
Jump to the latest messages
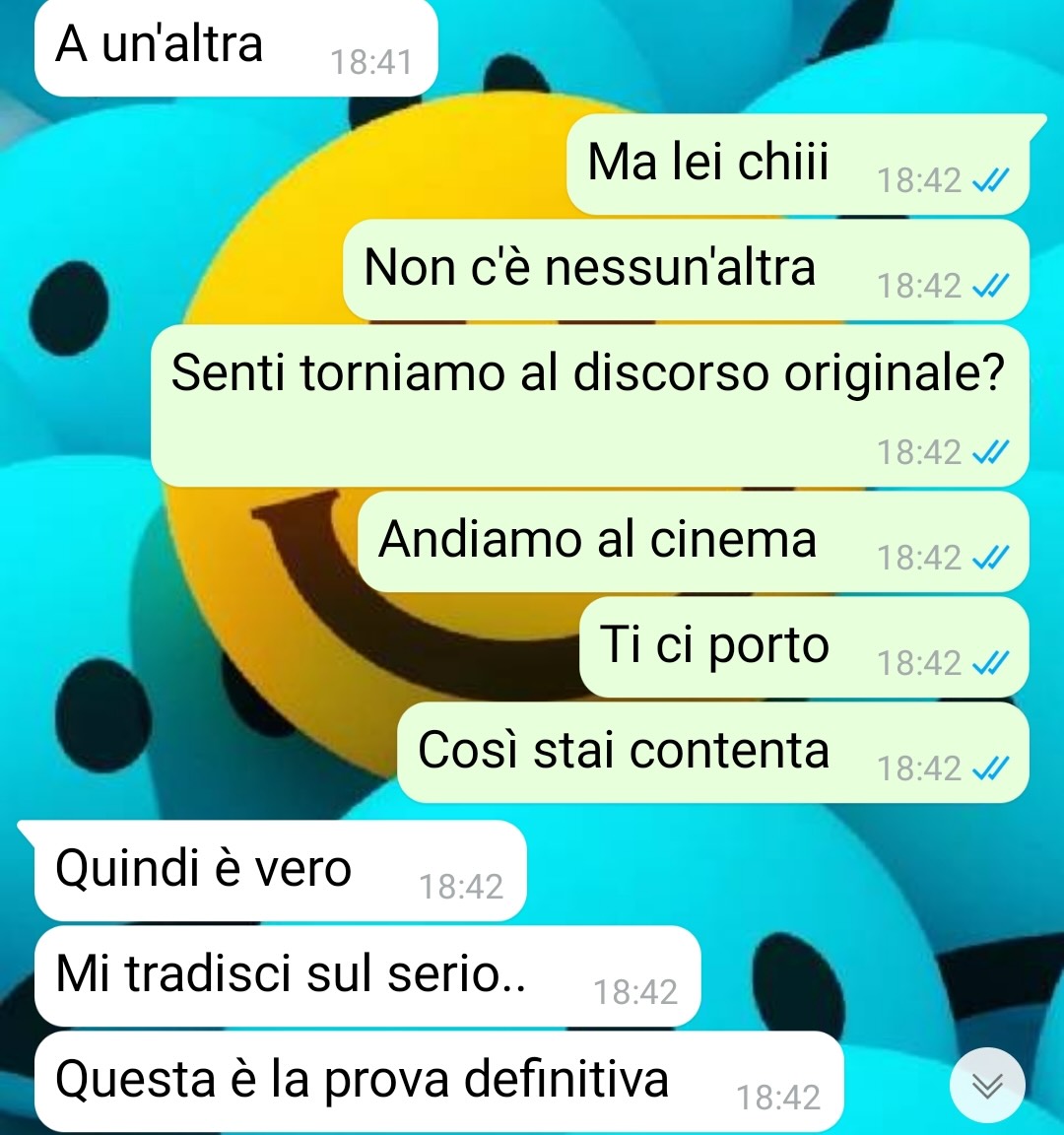[x=987, y=1086]
